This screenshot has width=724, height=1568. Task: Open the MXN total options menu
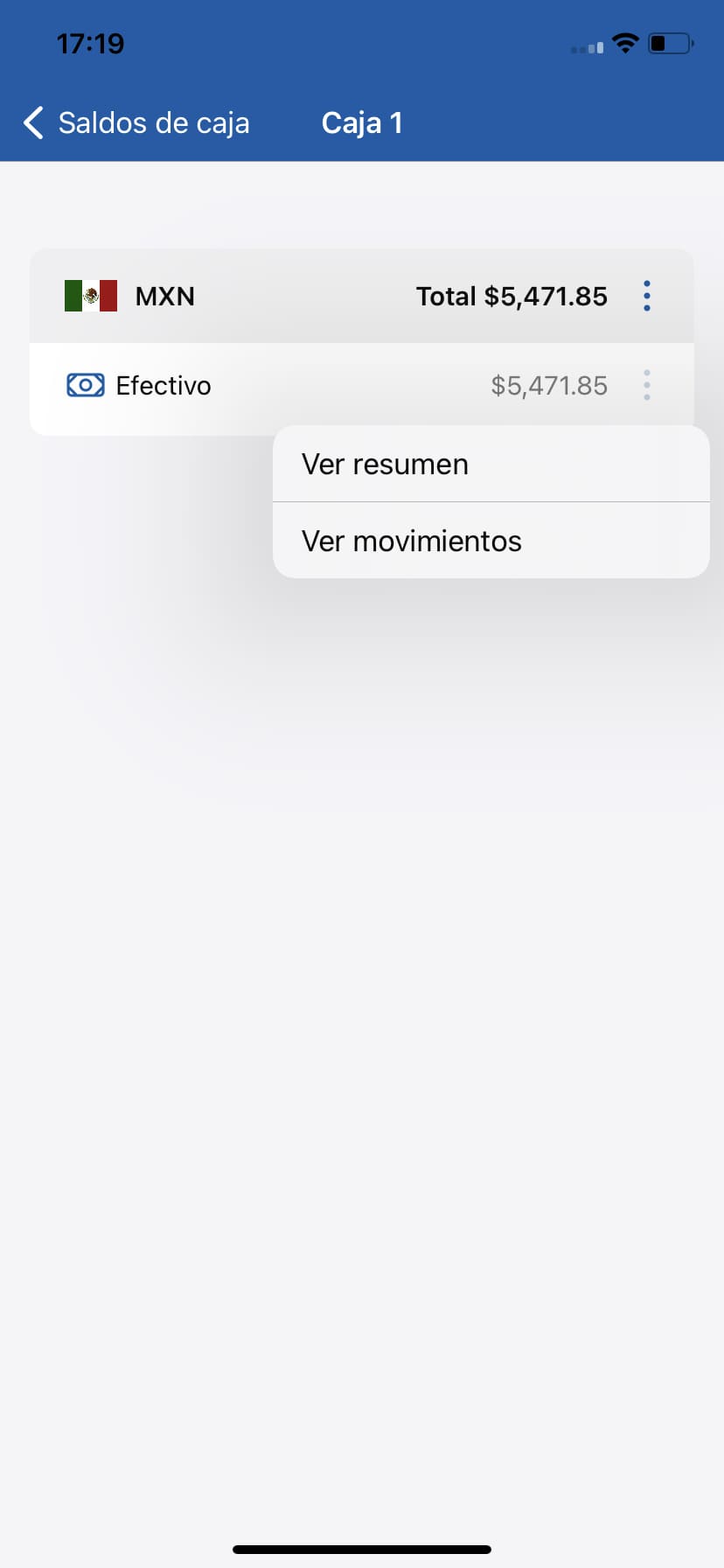[646, 296]
